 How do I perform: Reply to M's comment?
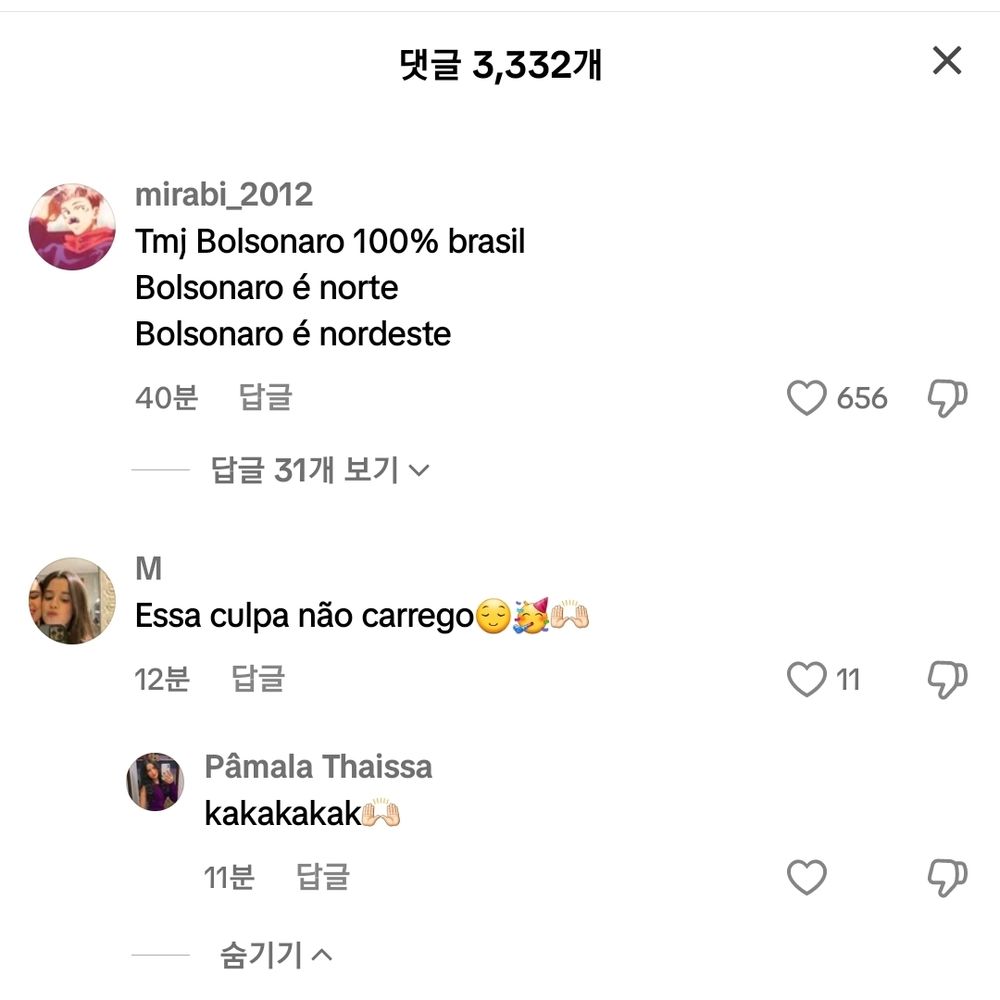click(x=258, y=679)
